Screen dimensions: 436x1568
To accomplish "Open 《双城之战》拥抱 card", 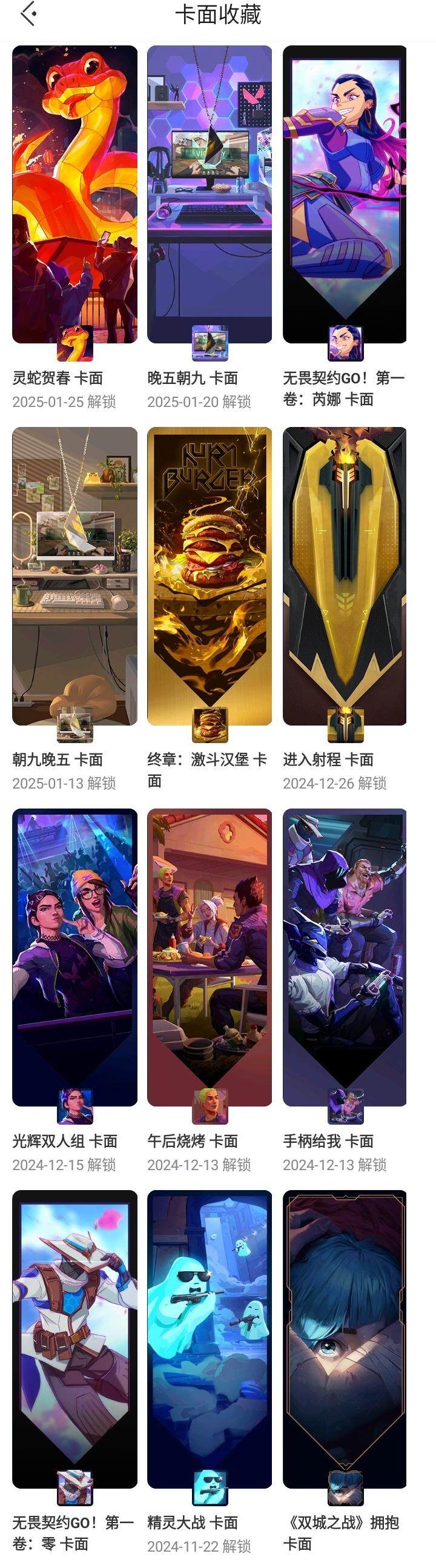I will (x=345, y=1338).
